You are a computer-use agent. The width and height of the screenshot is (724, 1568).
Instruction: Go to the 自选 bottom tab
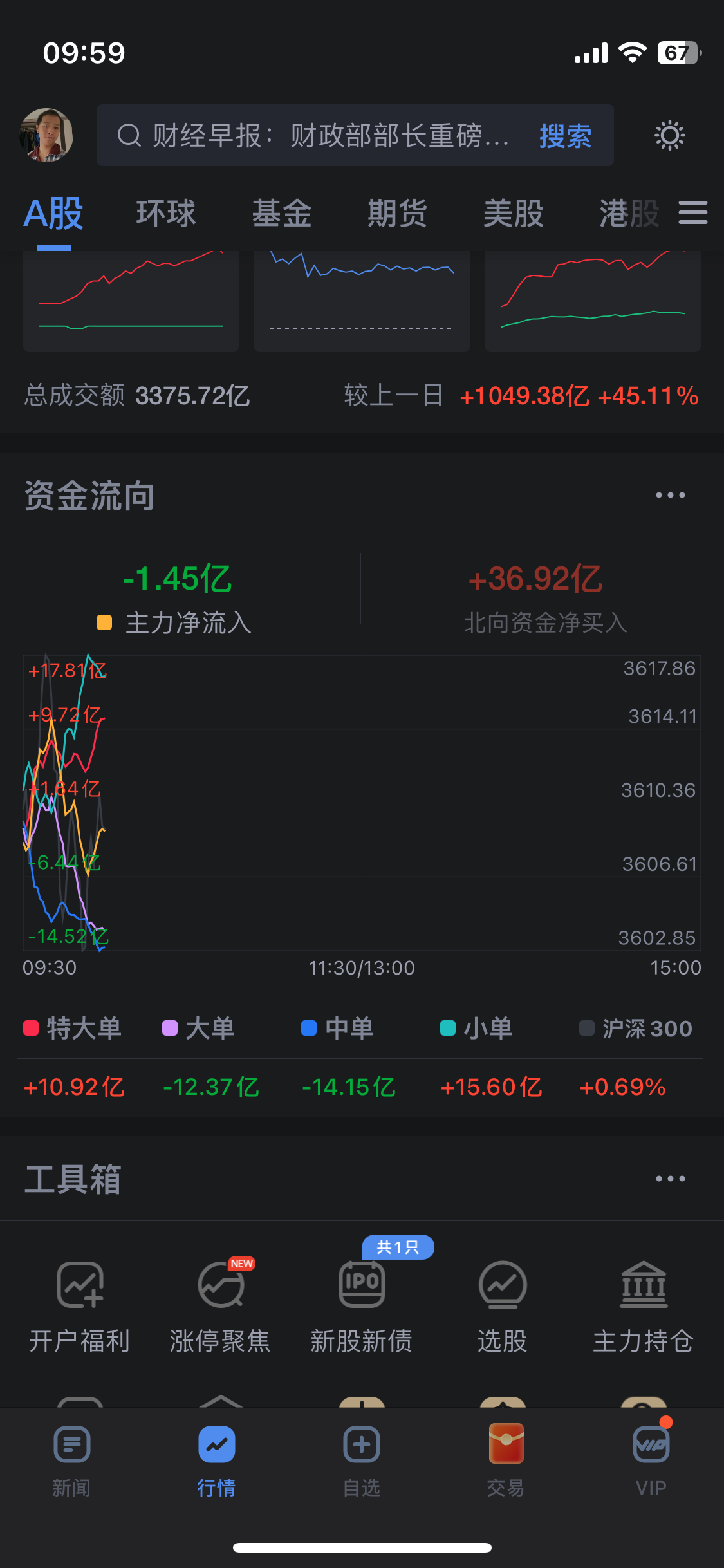point(362,1461)
